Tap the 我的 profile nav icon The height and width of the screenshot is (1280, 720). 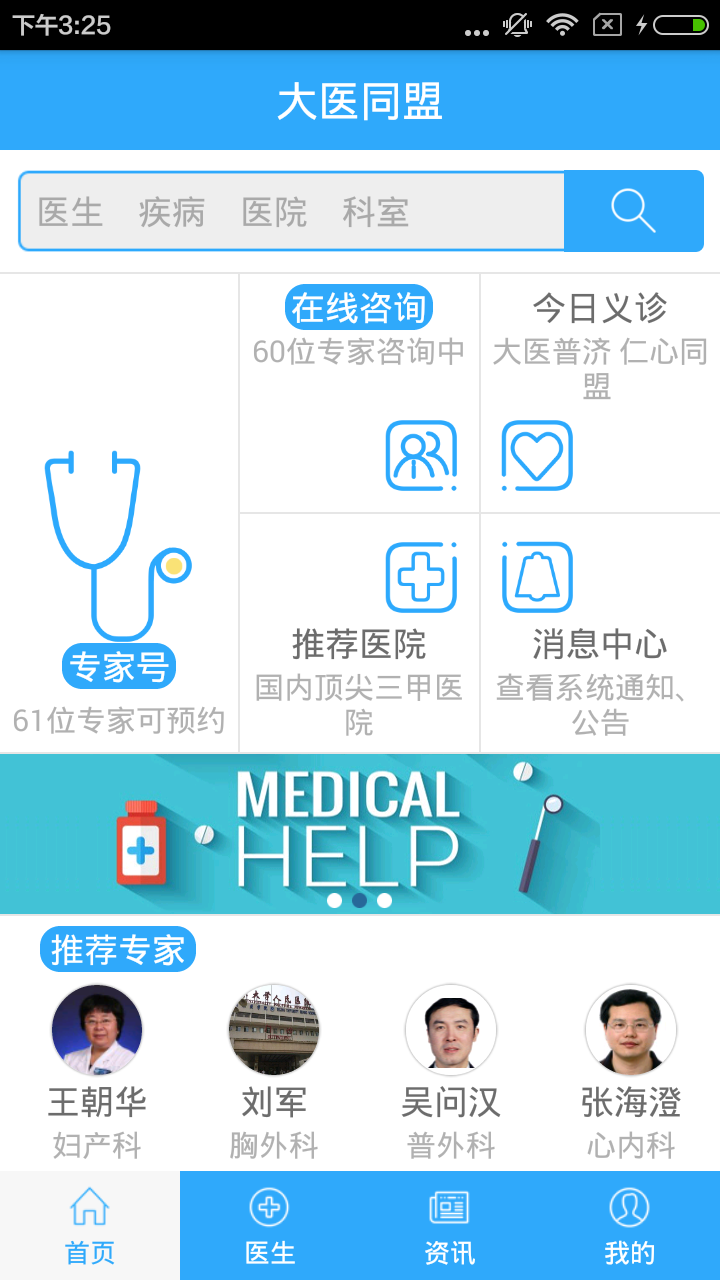coord(629,1209)
